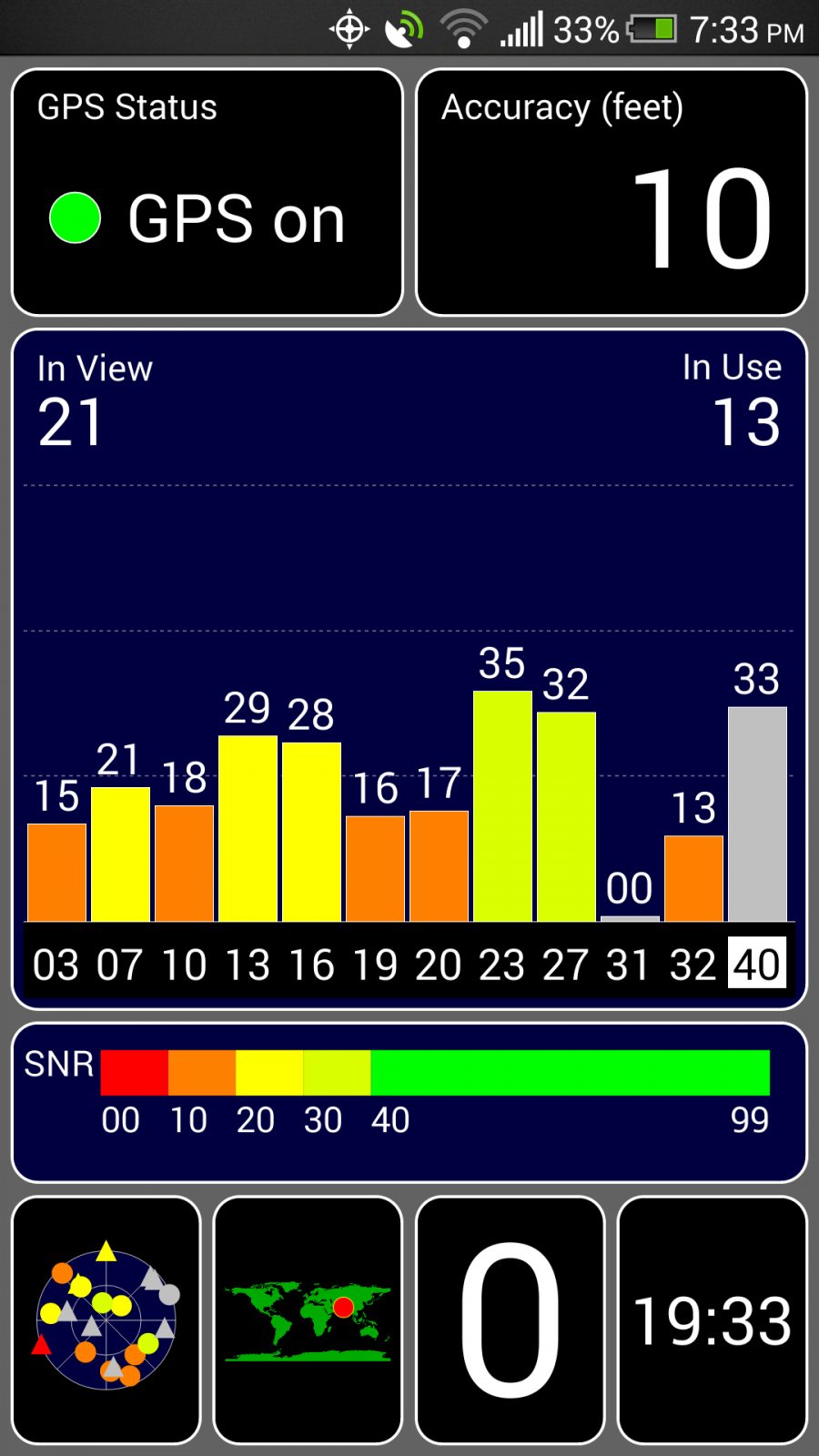Open the satellite sky view tile
819x1456 pixels.
106,1319
